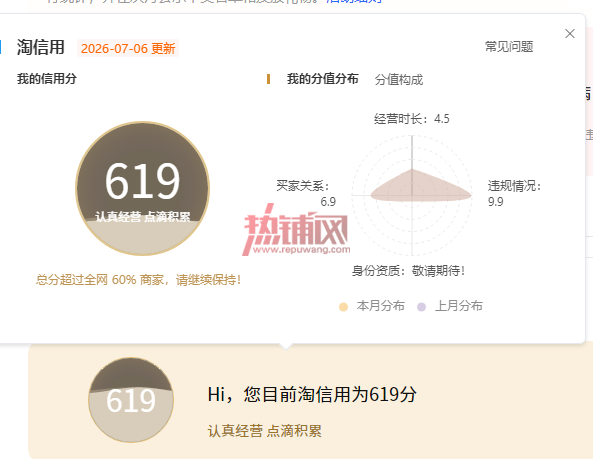Switch to the 分值构成 tab
The width and height of the screenshot is (593, 459).
coord(399,80)
